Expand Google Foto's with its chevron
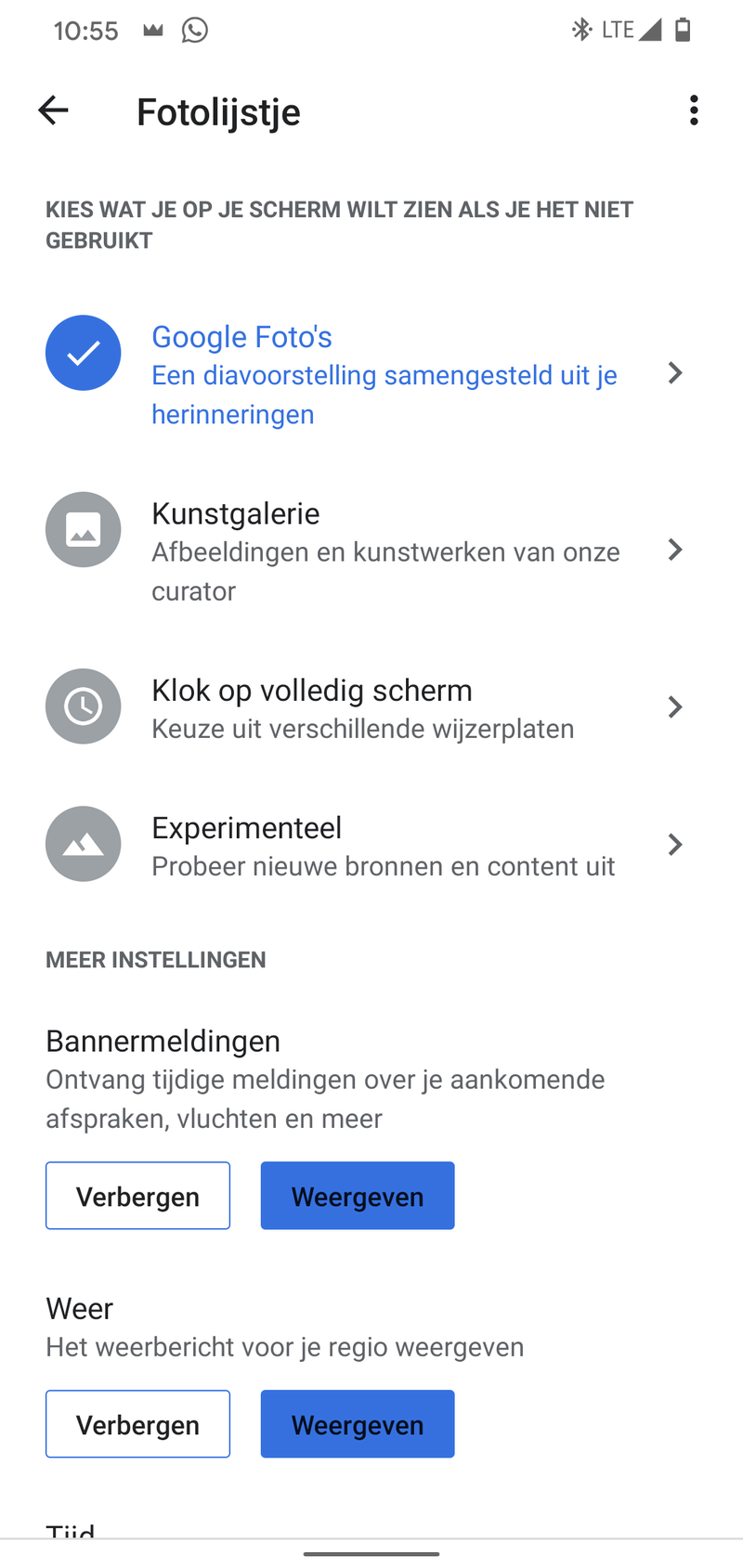The image size is (743, 1568). click(675, 373)
